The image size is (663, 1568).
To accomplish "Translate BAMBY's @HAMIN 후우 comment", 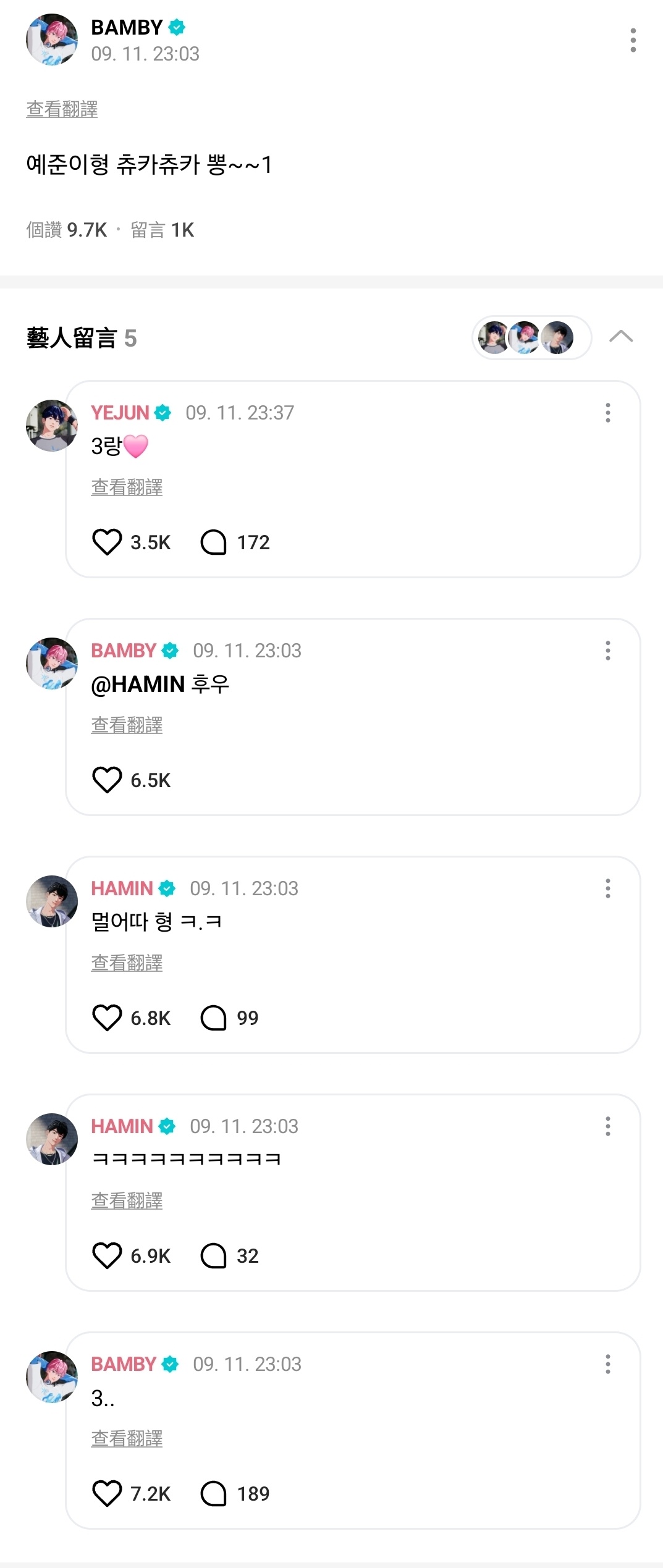I will tap(127, 725).
